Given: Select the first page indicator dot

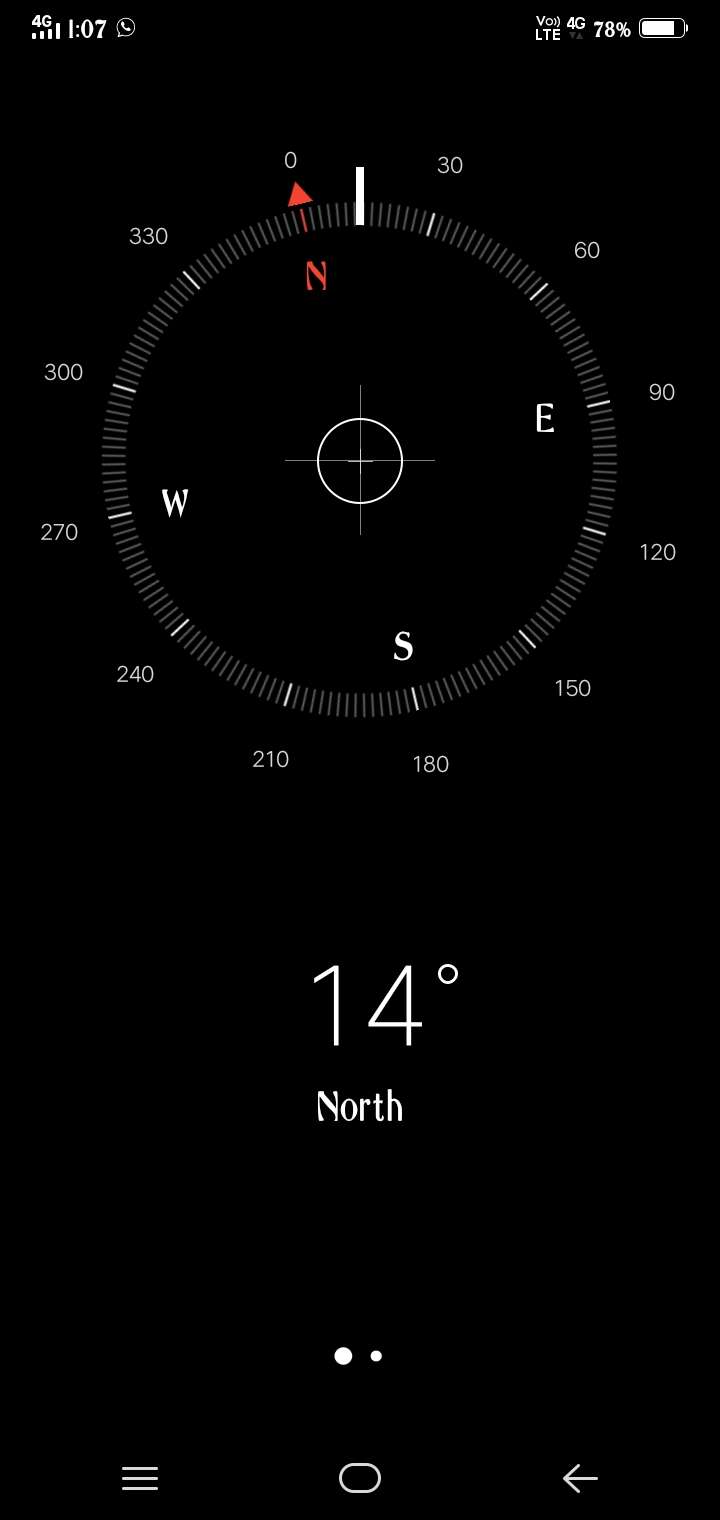Looking at the screenshot, I should [x=343, y=1356].
